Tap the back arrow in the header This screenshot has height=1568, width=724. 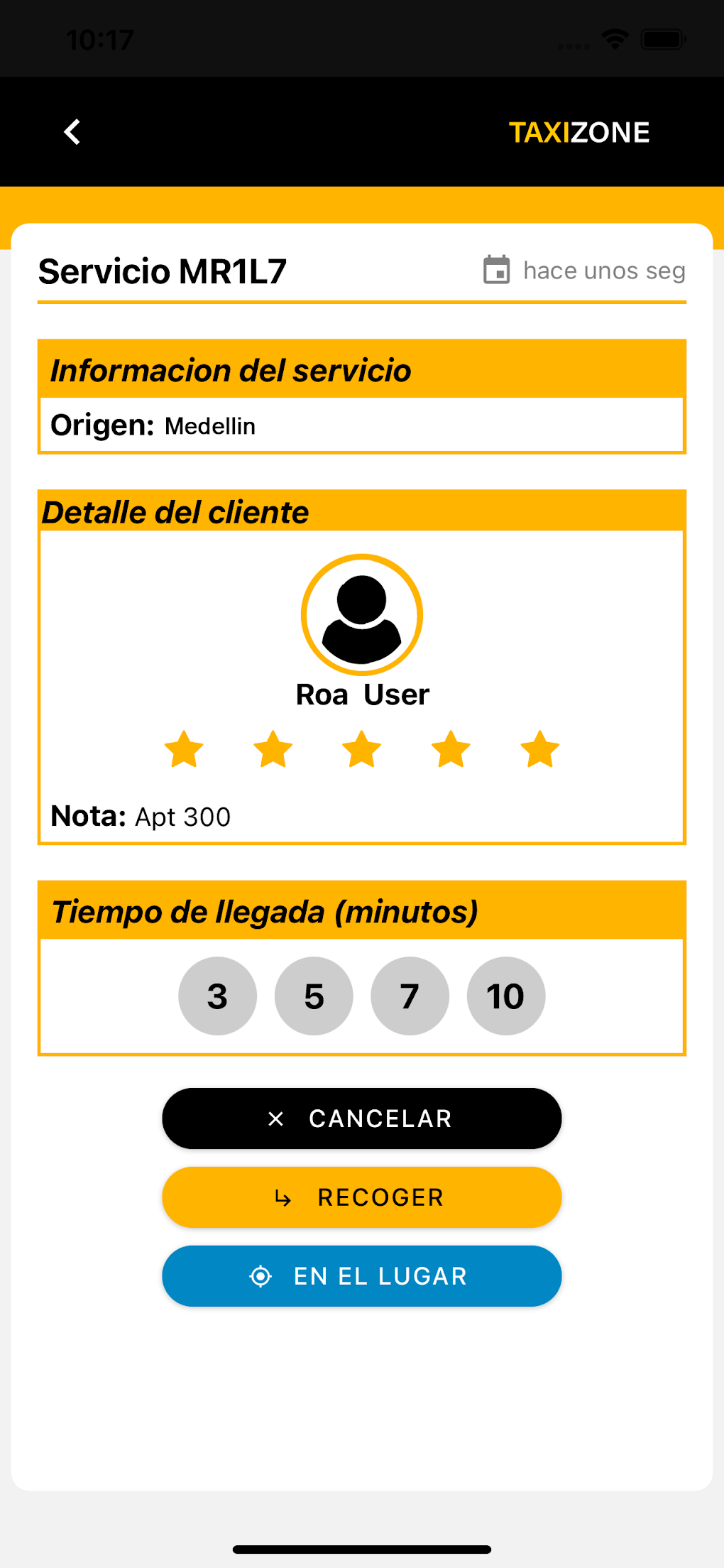(72, 131)
